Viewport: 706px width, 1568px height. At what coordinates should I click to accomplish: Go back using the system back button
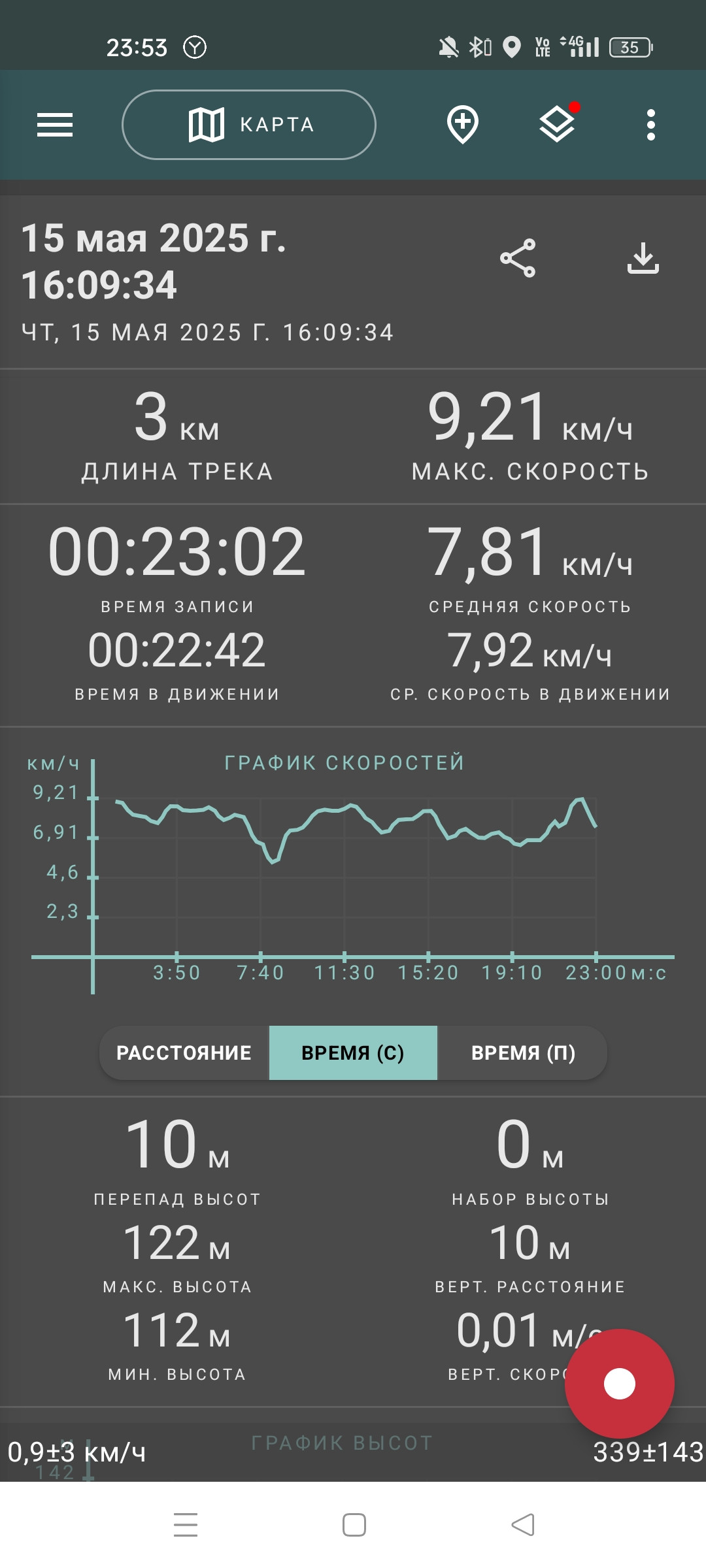pos(523,1525)
